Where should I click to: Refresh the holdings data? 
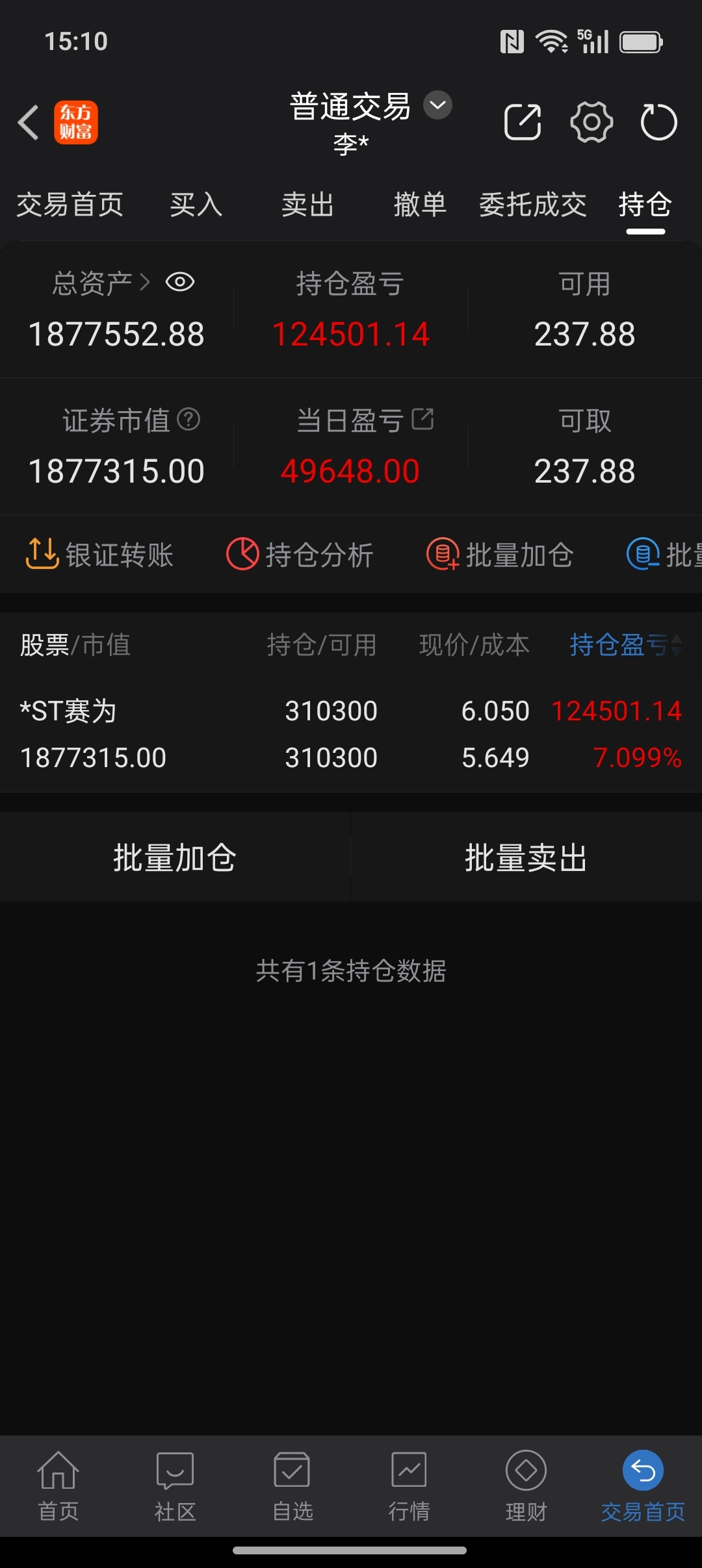(x=658, y=122)
